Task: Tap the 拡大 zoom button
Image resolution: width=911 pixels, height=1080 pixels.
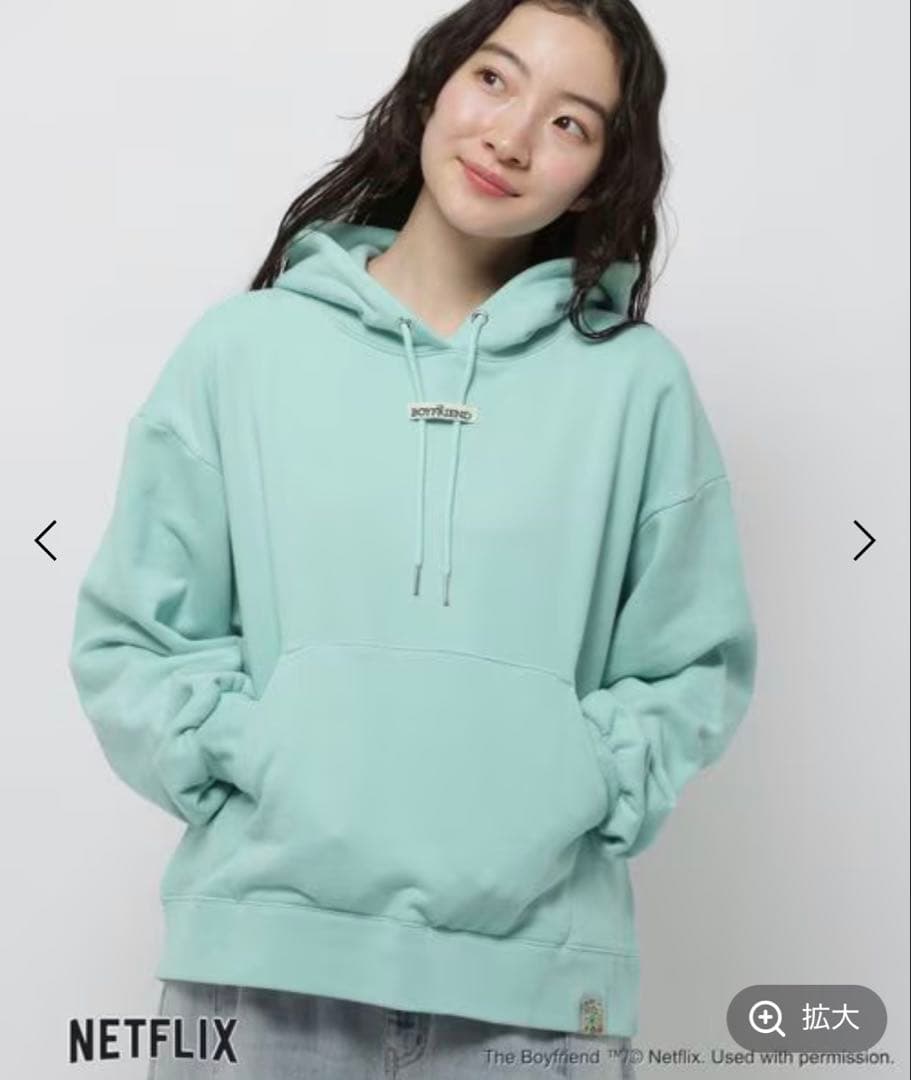Action: [x=806, y=1018]
